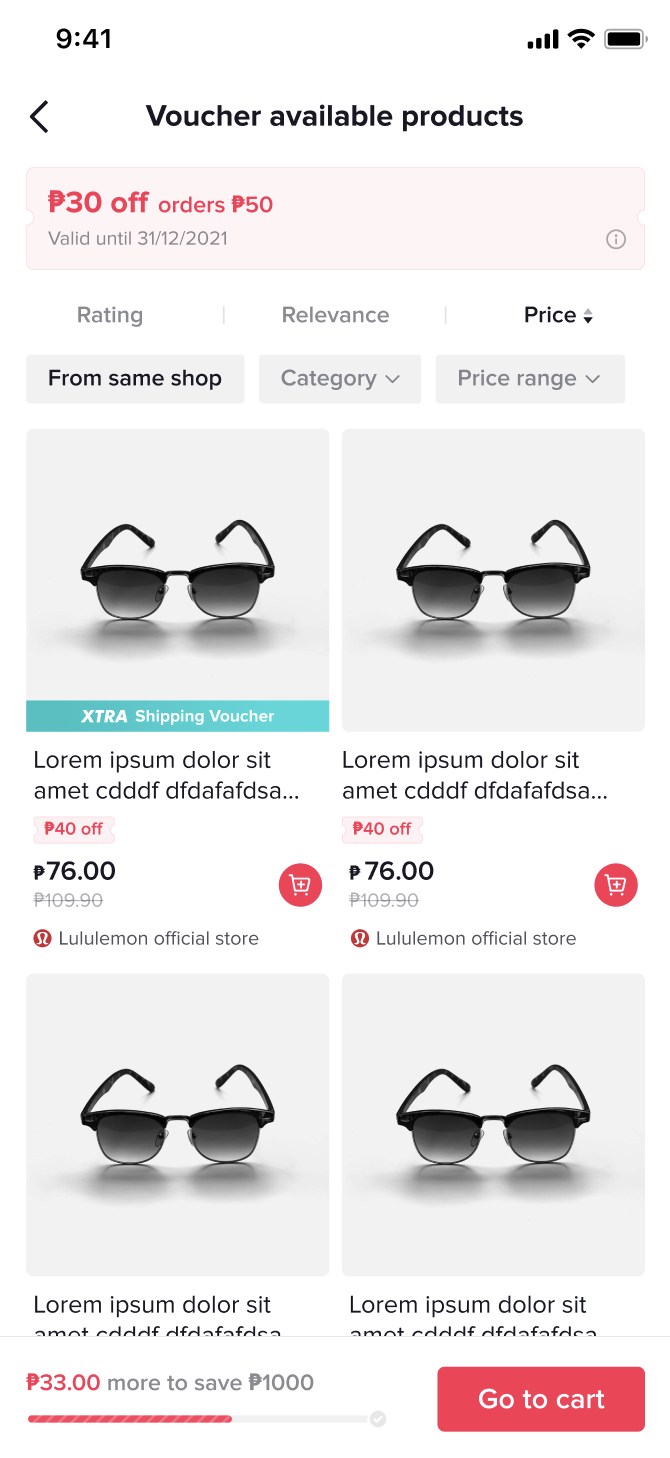Tap the Go to cart button
Screen dimensions: 670x1458
540,1399
